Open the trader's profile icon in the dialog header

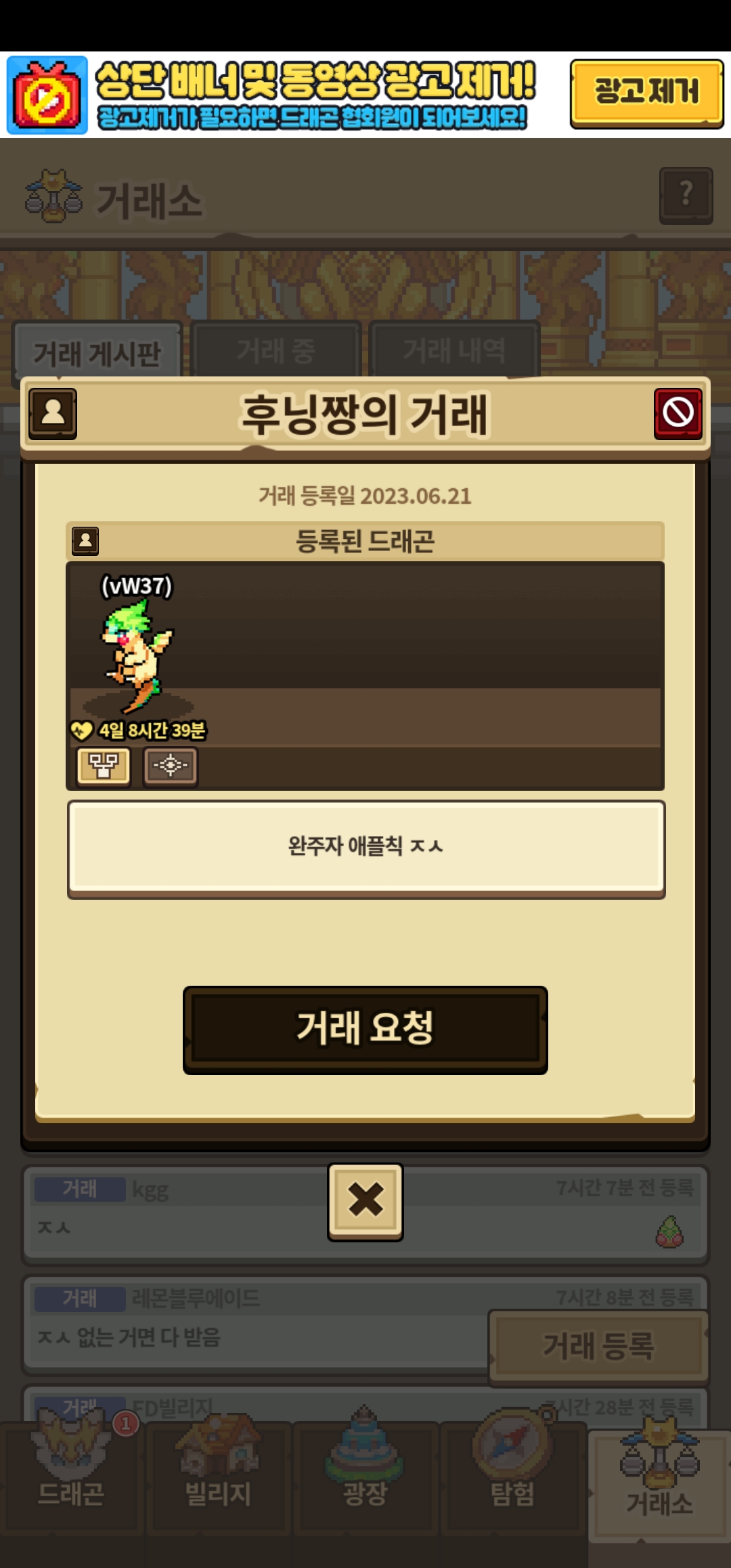pyautogui.click(x=53, y=413)
